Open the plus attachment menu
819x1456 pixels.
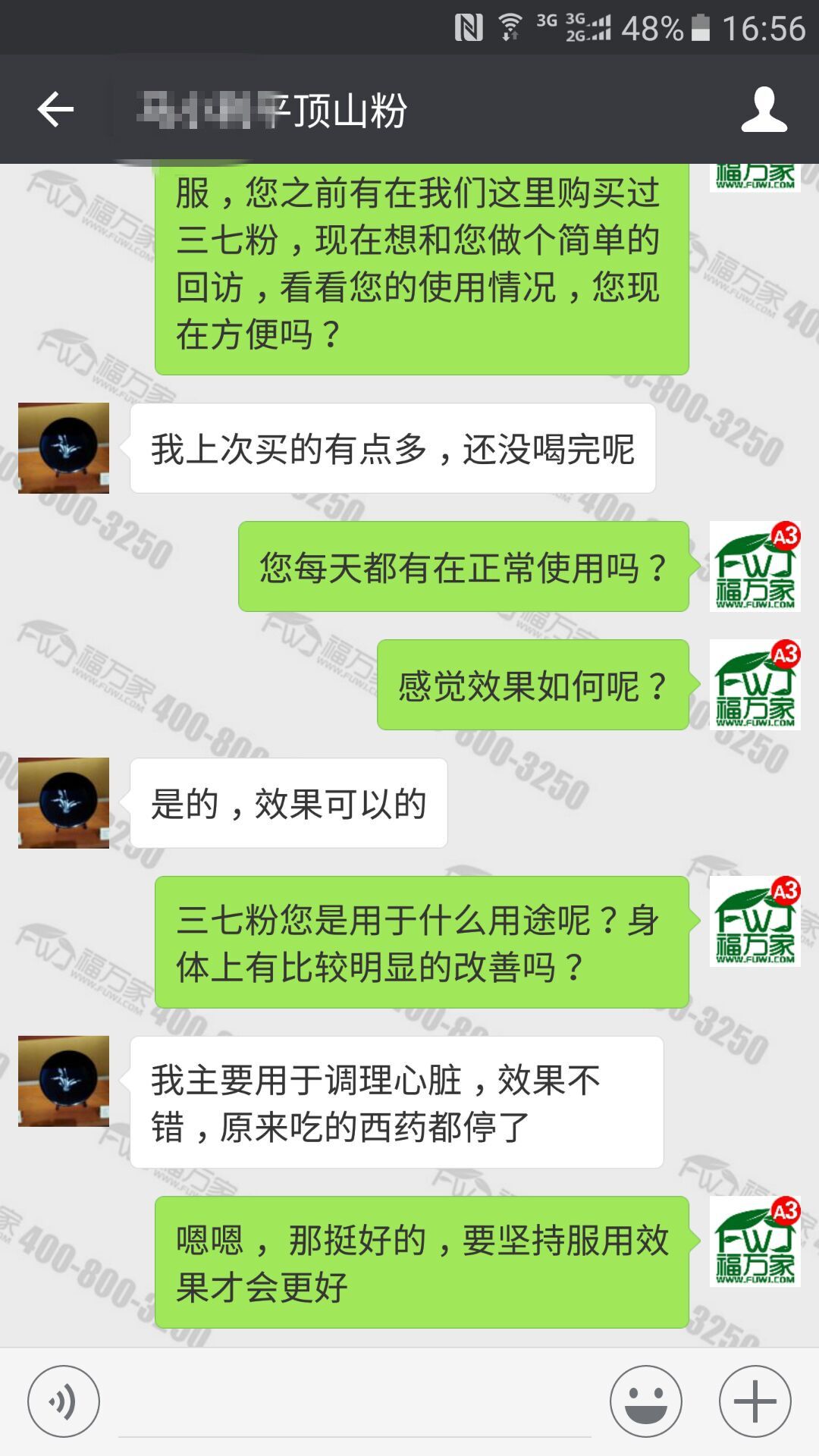pyautogui.click(x=755, y=1401)
